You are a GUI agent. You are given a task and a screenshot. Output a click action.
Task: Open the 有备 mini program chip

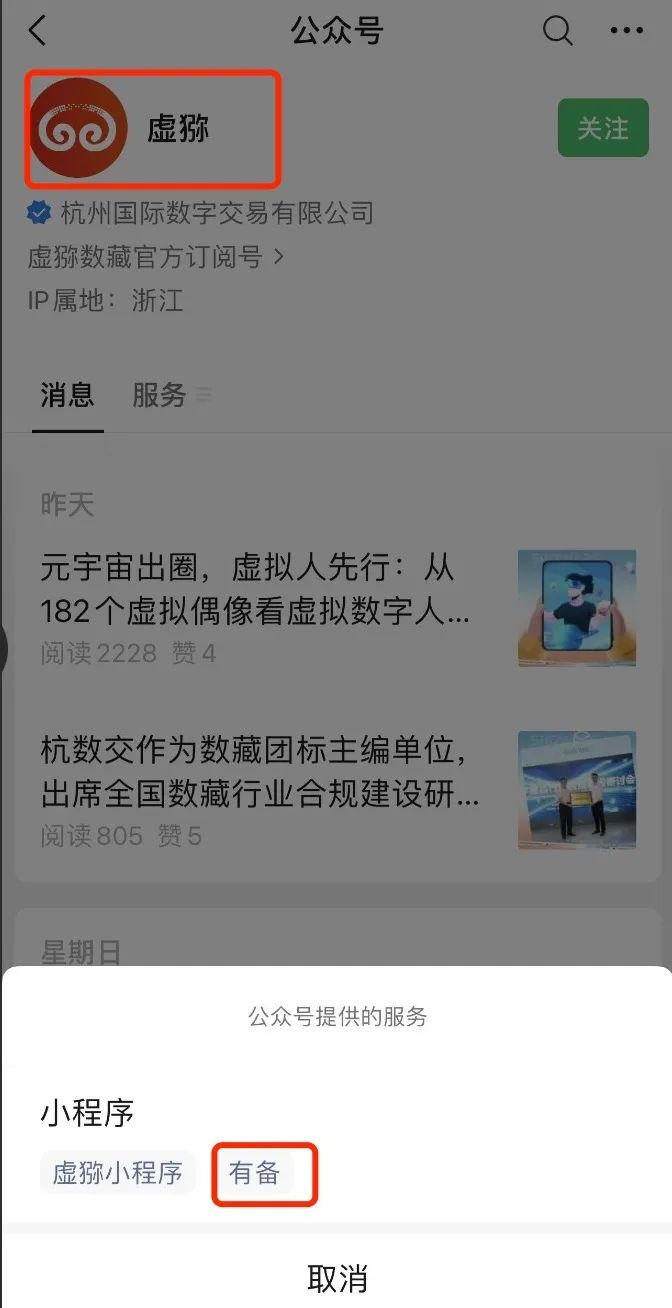point(254,1172)
